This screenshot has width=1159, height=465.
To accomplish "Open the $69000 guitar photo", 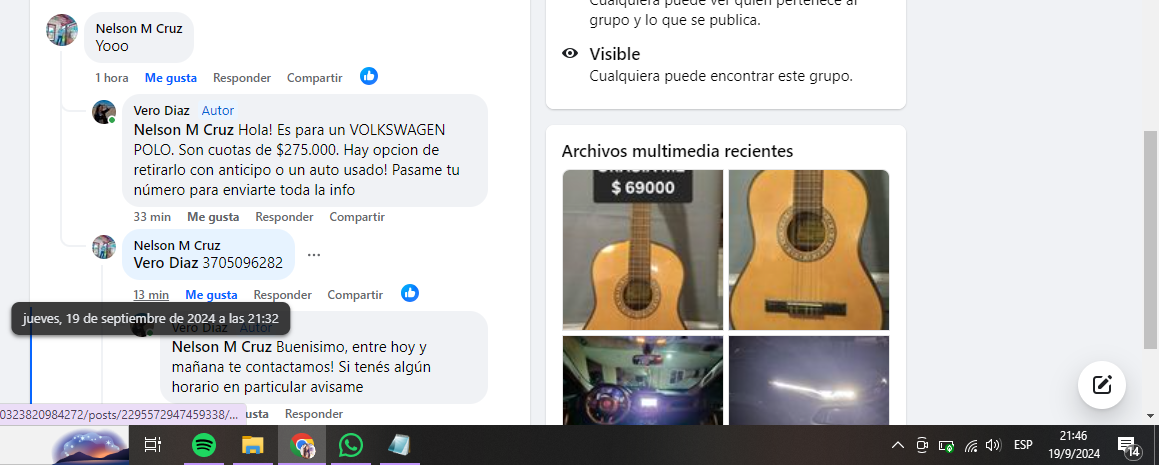I will pos(642,250).
